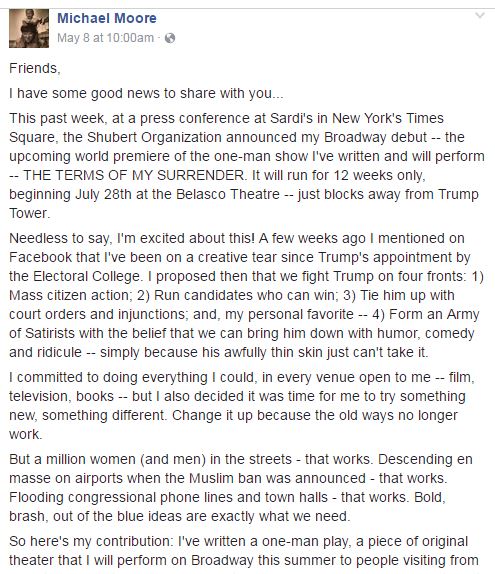The width and height of the screenshot is (495, 574).
Task: Open the May 8 at 10:00am timestamp
Action: pyautogui.click(x=105, y=38)
